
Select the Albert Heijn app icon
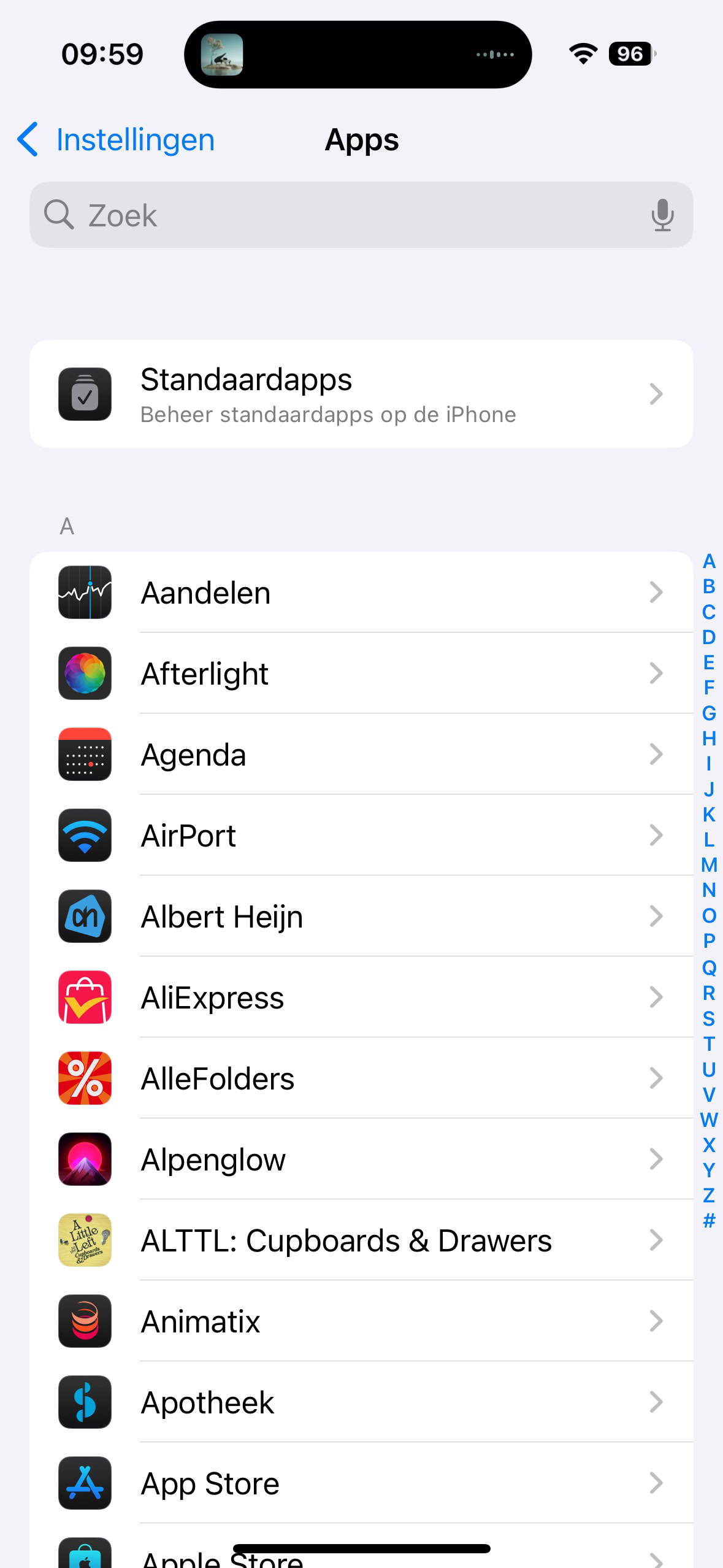pos(85,917)
